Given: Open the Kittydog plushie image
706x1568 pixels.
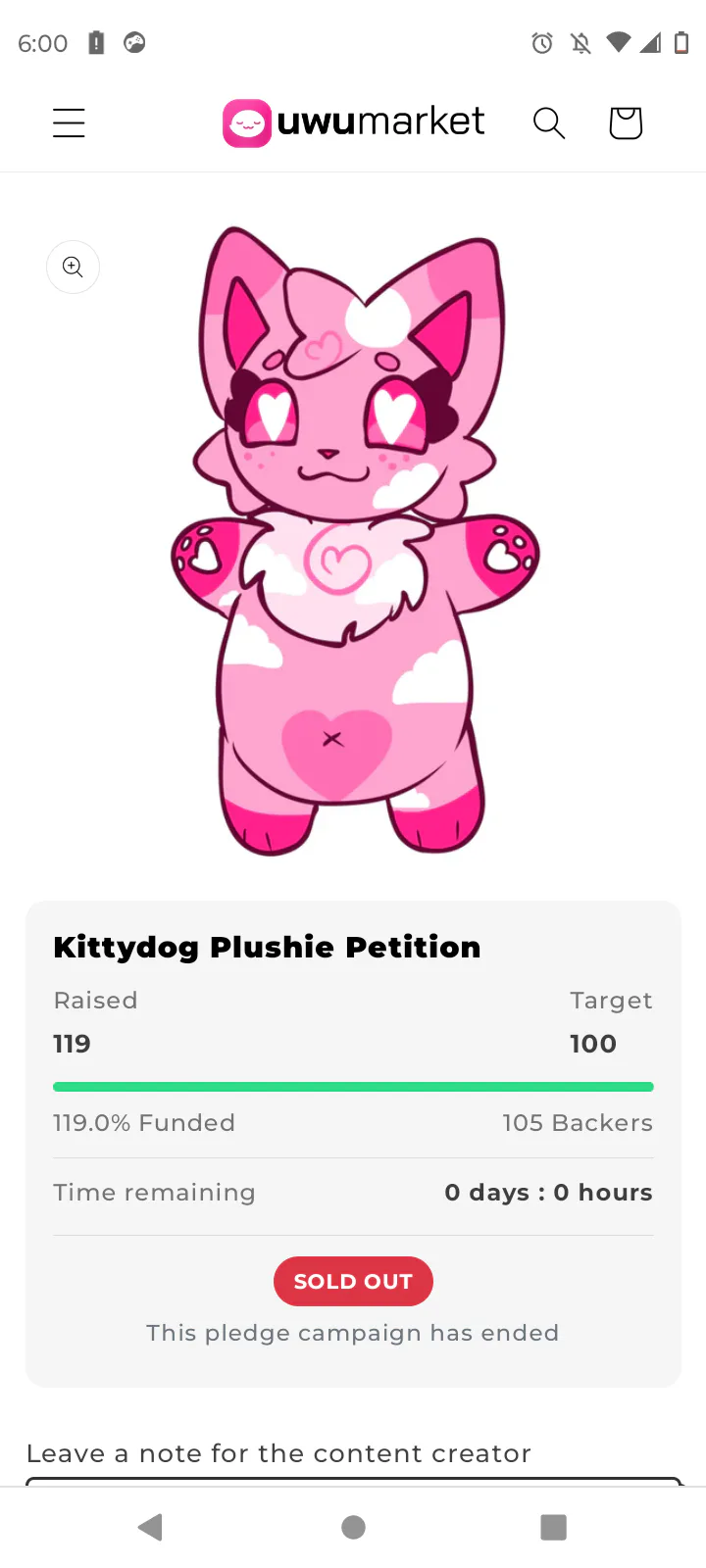Looking at the screenshot, I should 353,539.
